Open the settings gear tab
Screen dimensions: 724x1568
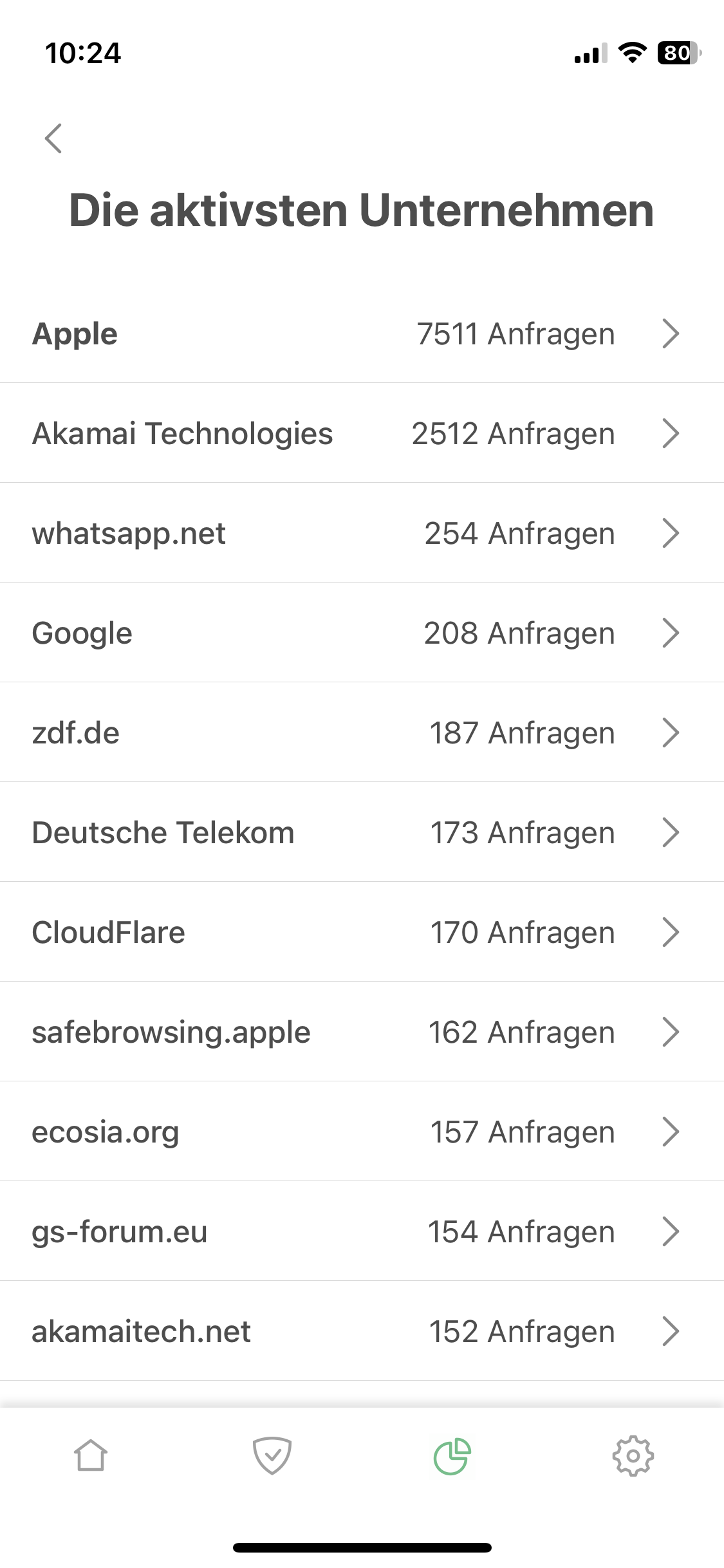point(633,1455)
